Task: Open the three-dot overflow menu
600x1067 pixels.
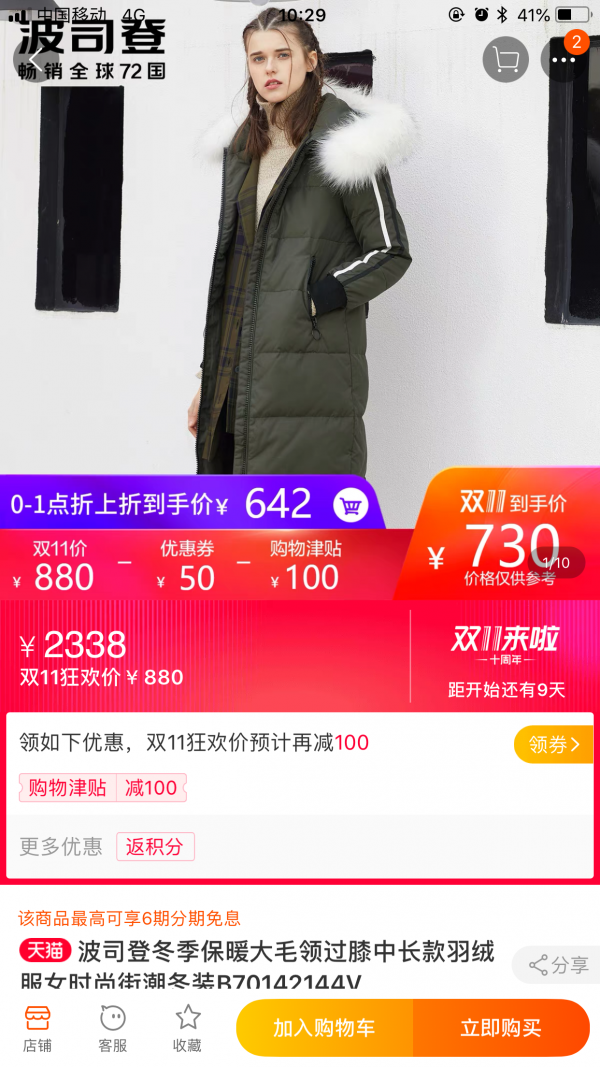Action: tap(563, 60)
